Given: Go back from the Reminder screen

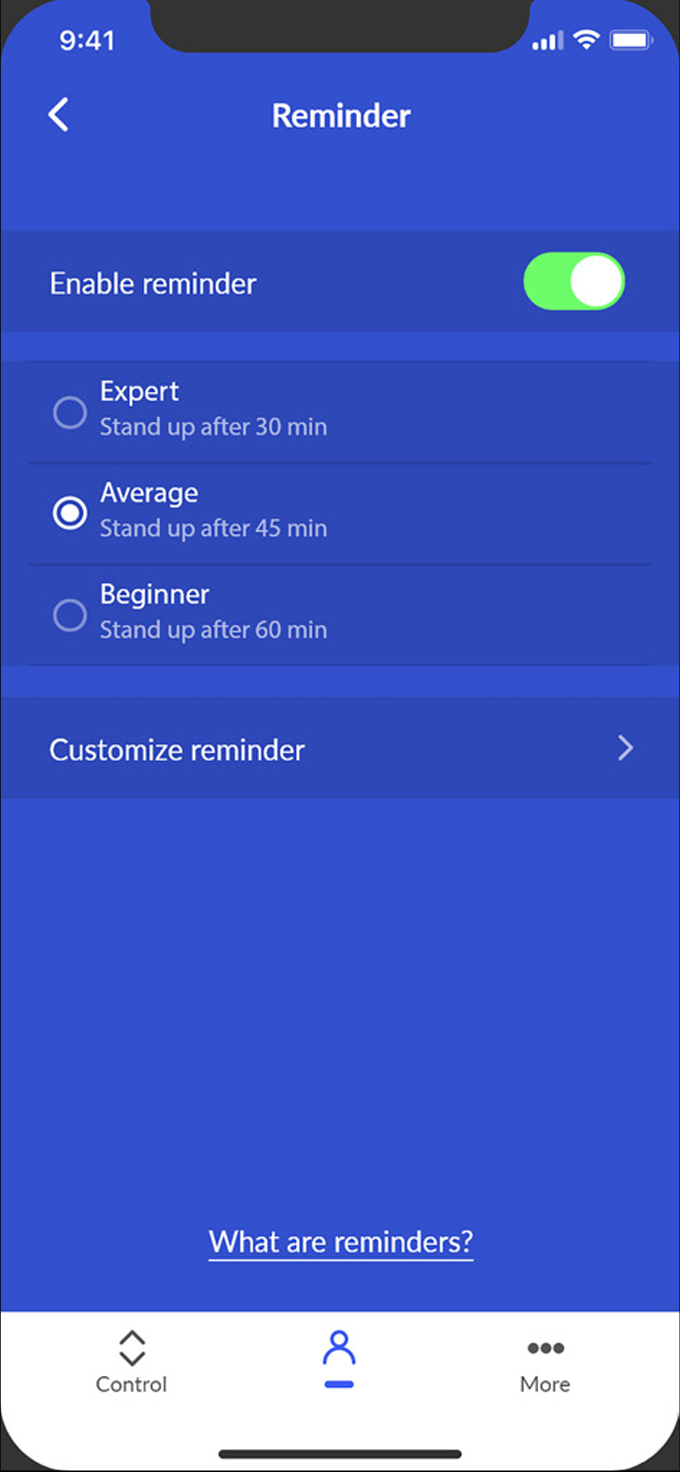Looking at the screenshot, I should pyautogui.click(x=59, y=115).
